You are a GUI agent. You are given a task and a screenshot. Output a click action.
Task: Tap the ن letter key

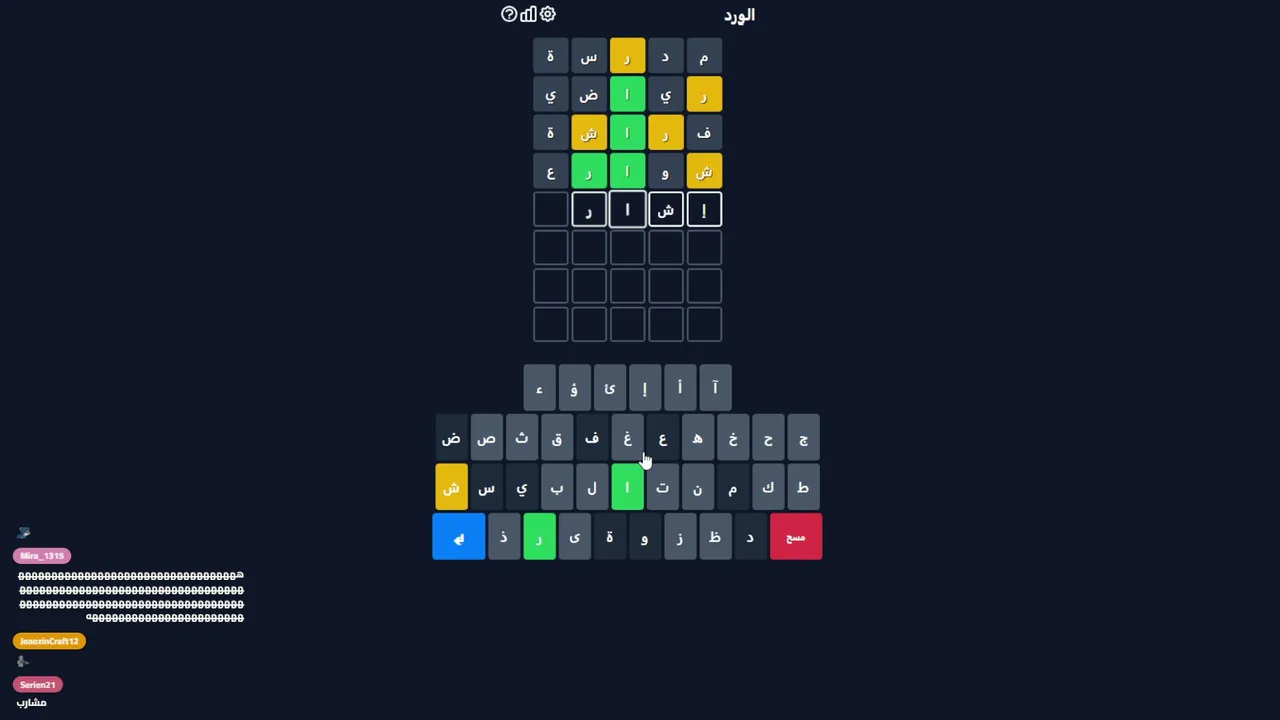(697, 488)
